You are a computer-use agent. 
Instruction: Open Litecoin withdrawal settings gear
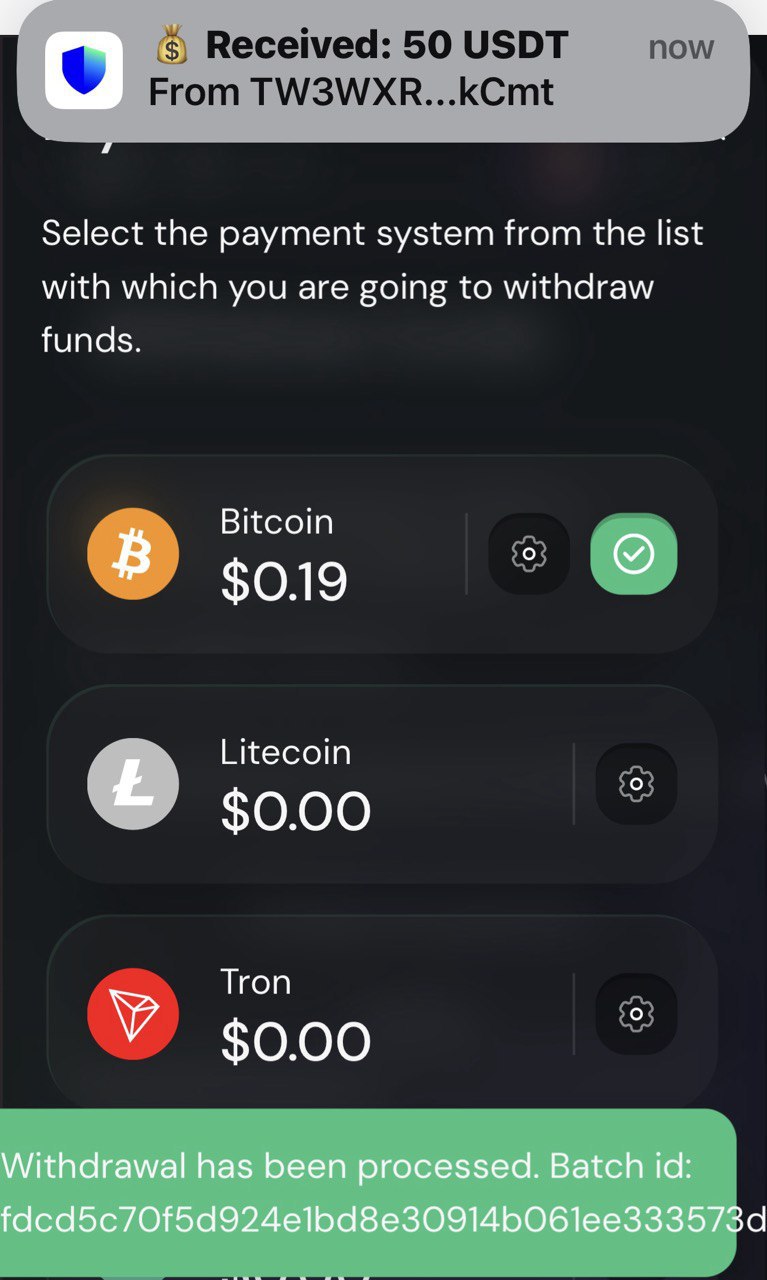[x=636, y=784]
